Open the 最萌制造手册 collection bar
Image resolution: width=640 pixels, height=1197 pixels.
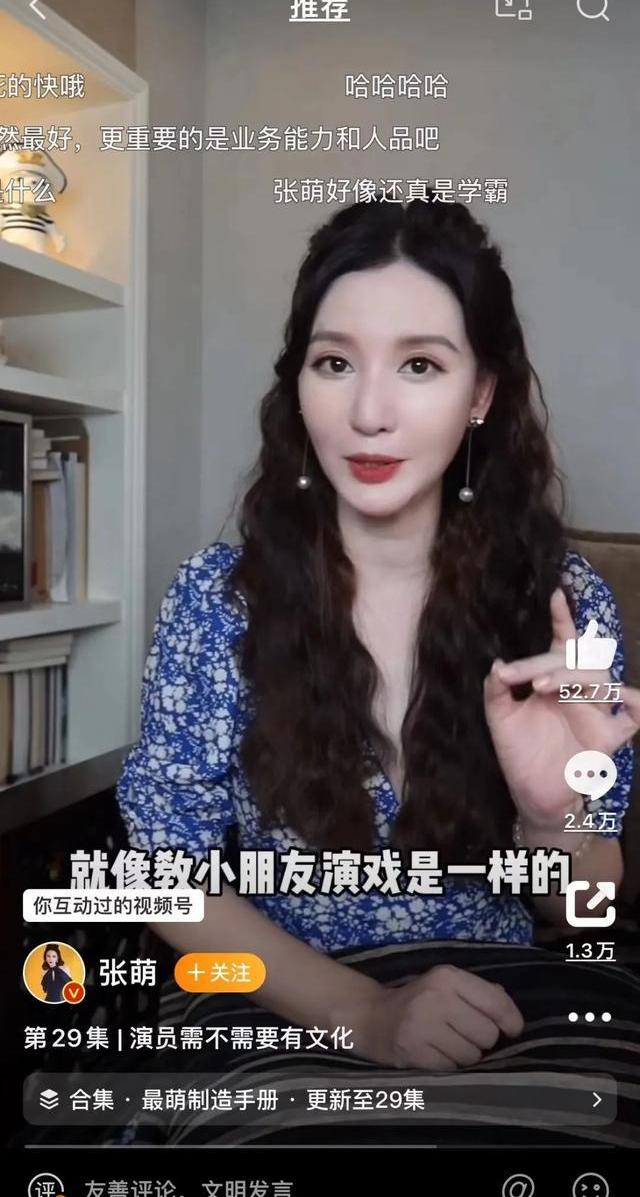[x=320, y=1100]
